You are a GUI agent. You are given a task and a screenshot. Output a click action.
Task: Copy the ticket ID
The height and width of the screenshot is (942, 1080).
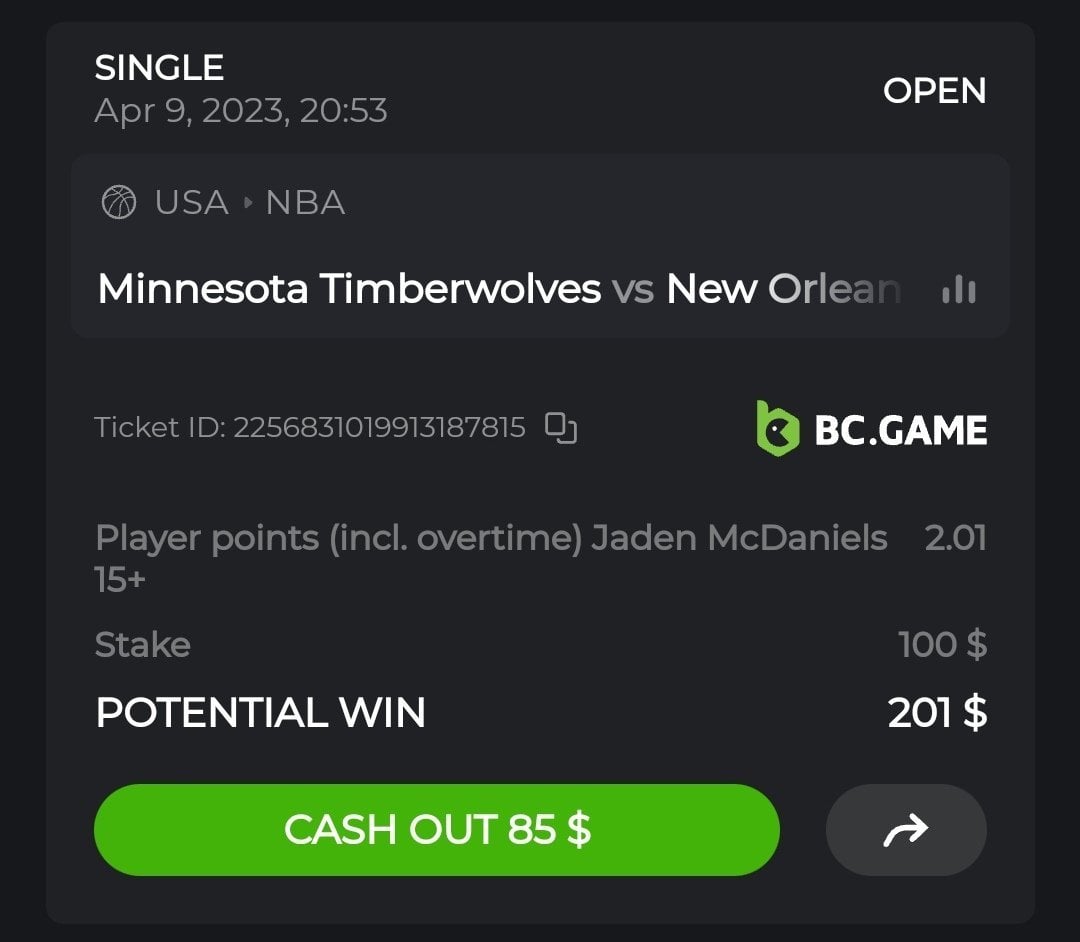tap(561, 428)
